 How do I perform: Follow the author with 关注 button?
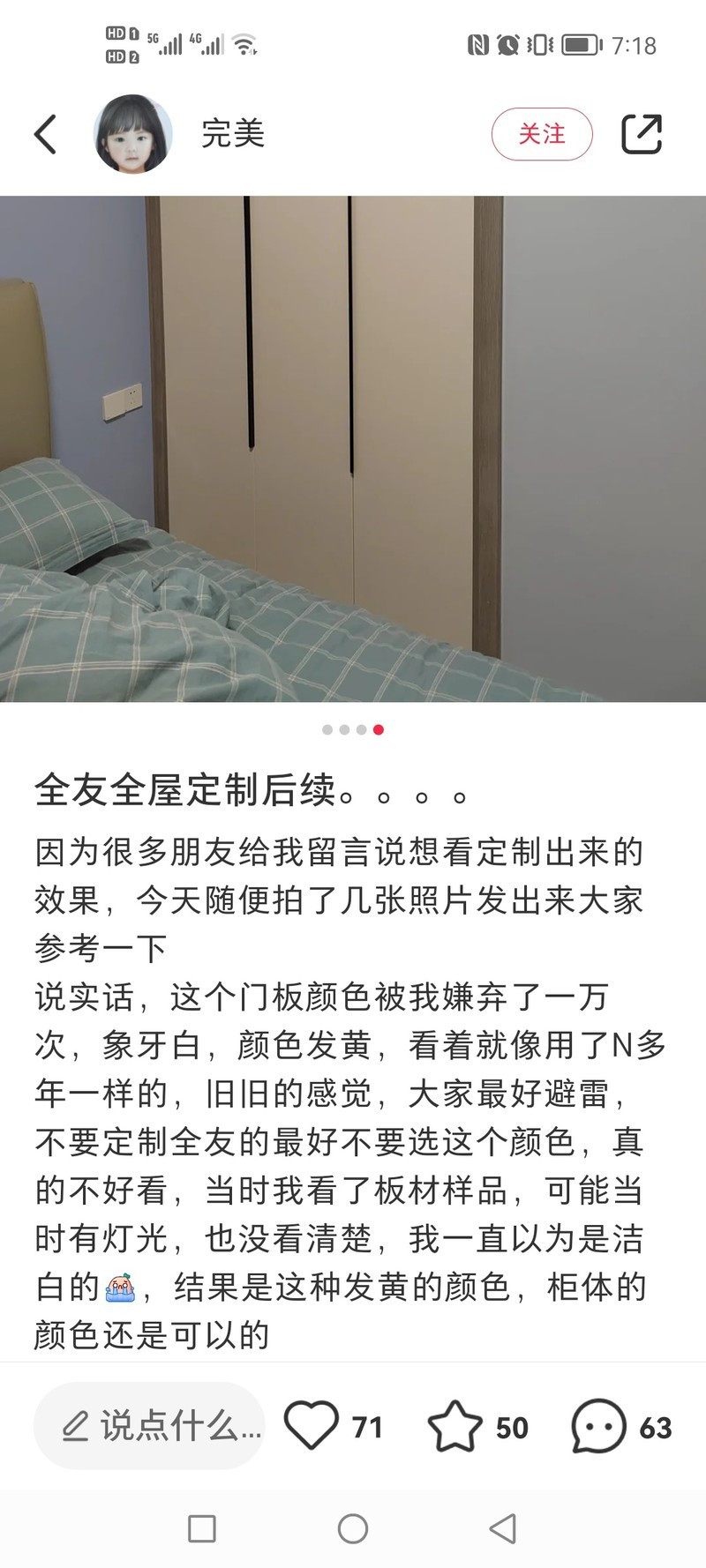pos(541,134)
